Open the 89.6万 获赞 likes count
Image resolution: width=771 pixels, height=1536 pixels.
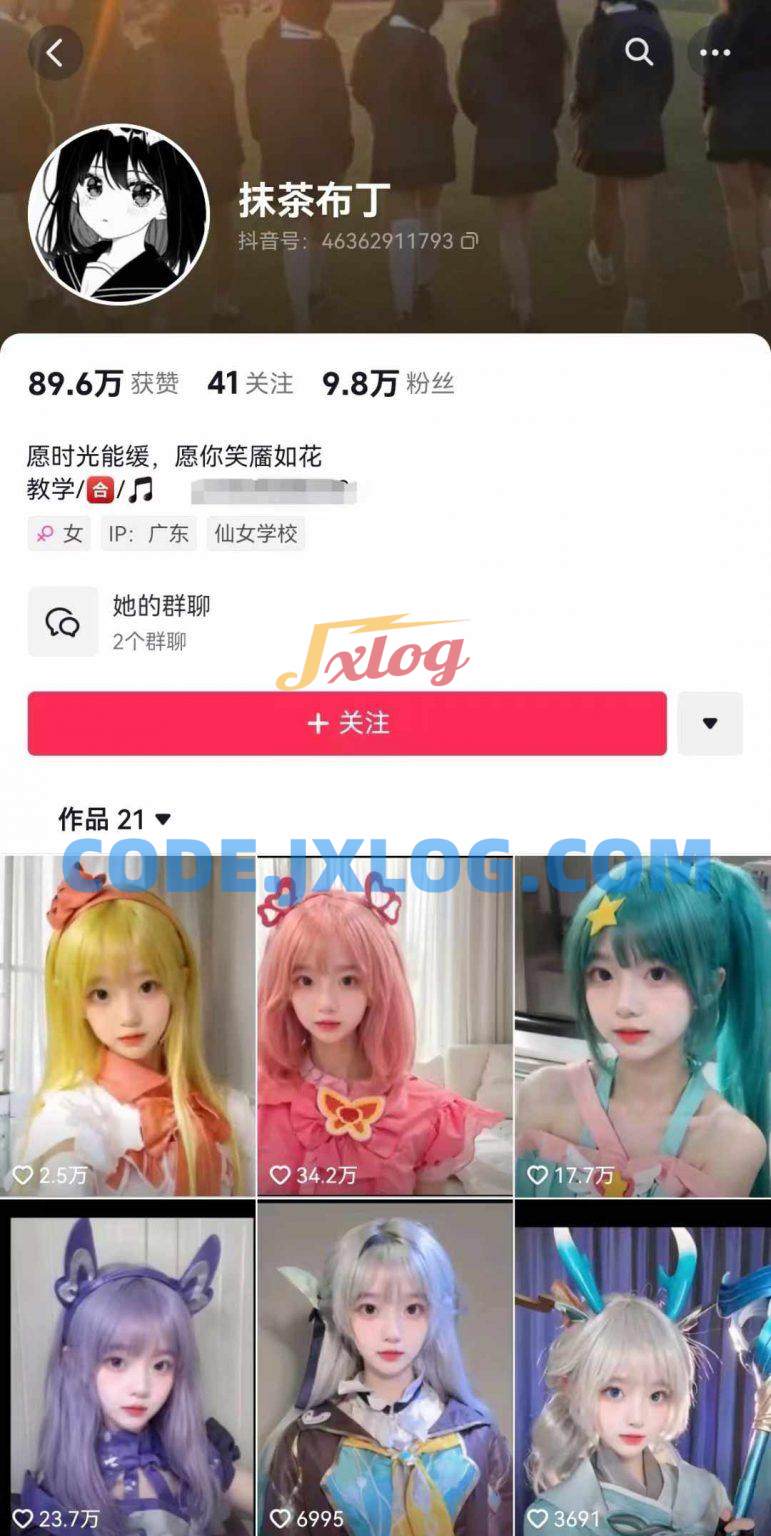(x=103, y=383)
